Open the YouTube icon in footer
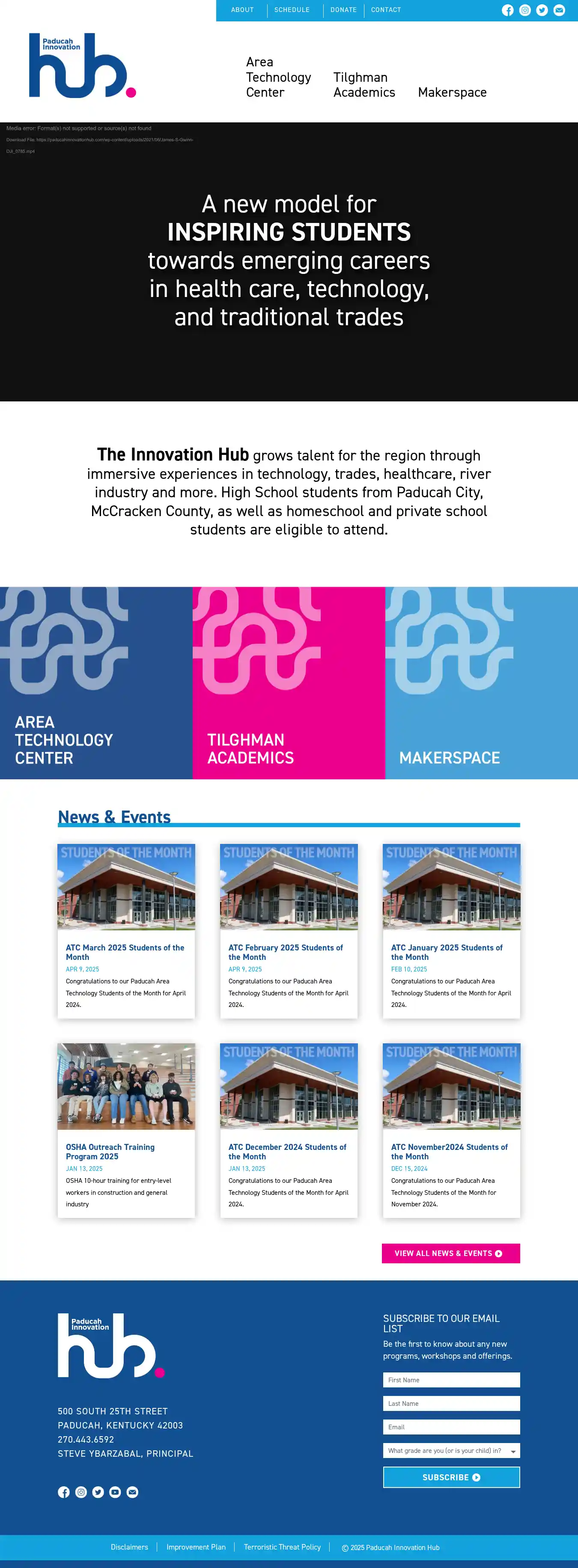The height and width of the screenshot is (1568, 578). (x=115, y=1491)
